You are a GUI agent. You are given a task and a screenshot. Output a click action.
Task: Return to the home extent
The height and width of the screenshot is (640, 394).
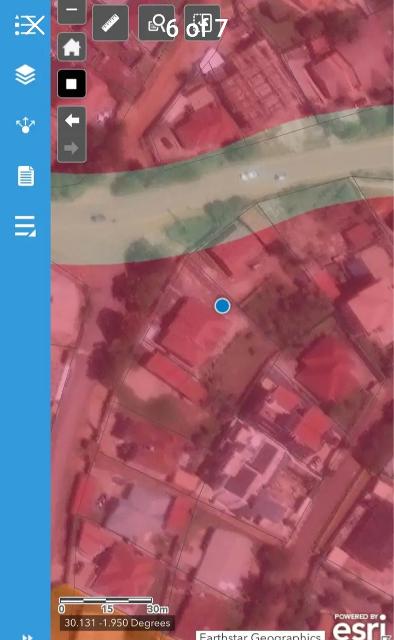(x=72, y=47)
